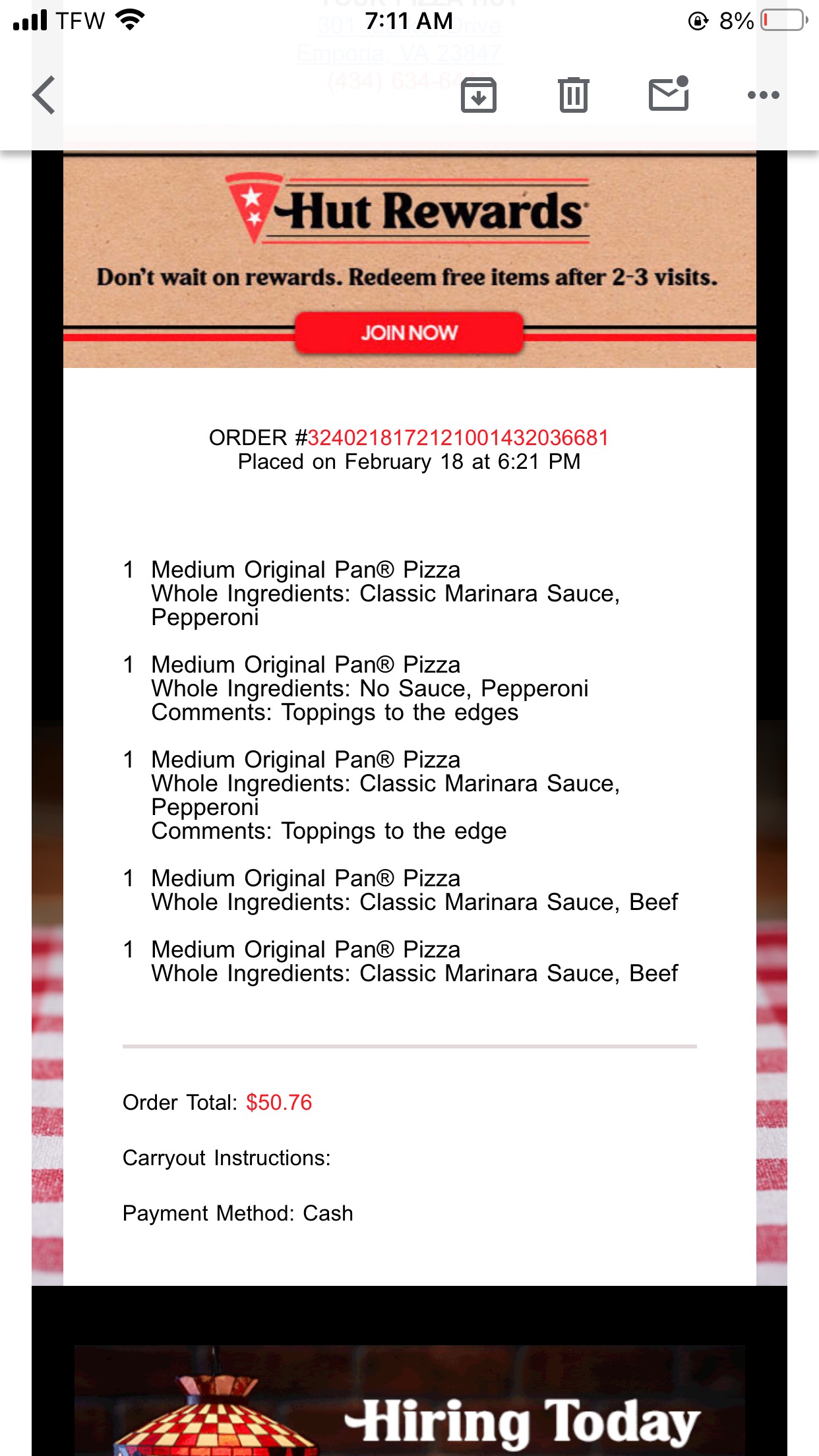This screenshot has height=1456, width=819.
Task: Archive this email
Action: pos(478,96)
